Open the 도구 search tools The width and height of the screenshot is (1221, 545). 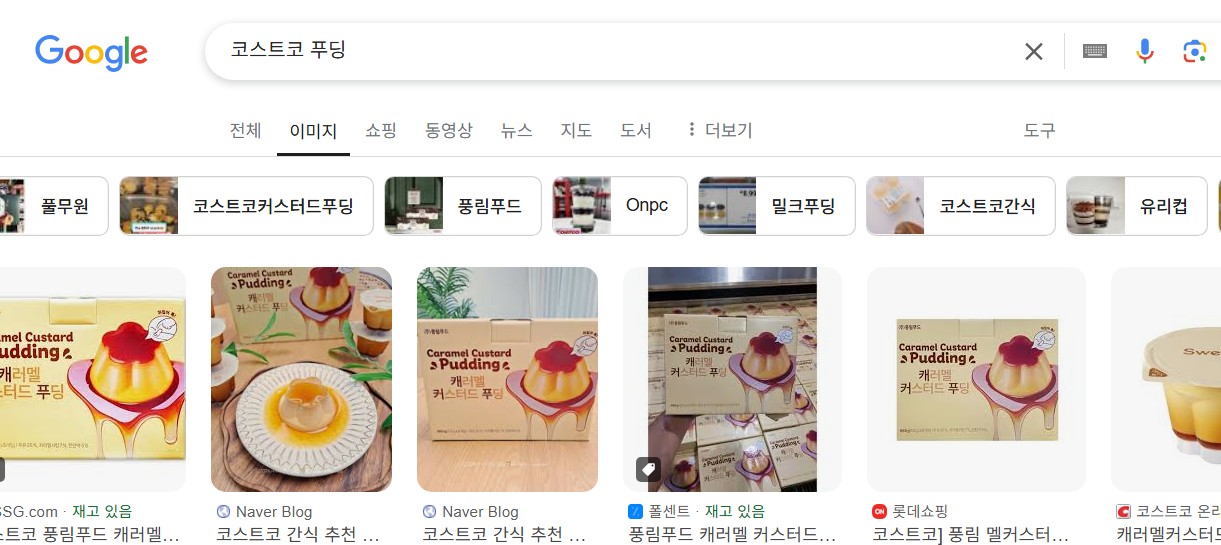[1039, 130]
